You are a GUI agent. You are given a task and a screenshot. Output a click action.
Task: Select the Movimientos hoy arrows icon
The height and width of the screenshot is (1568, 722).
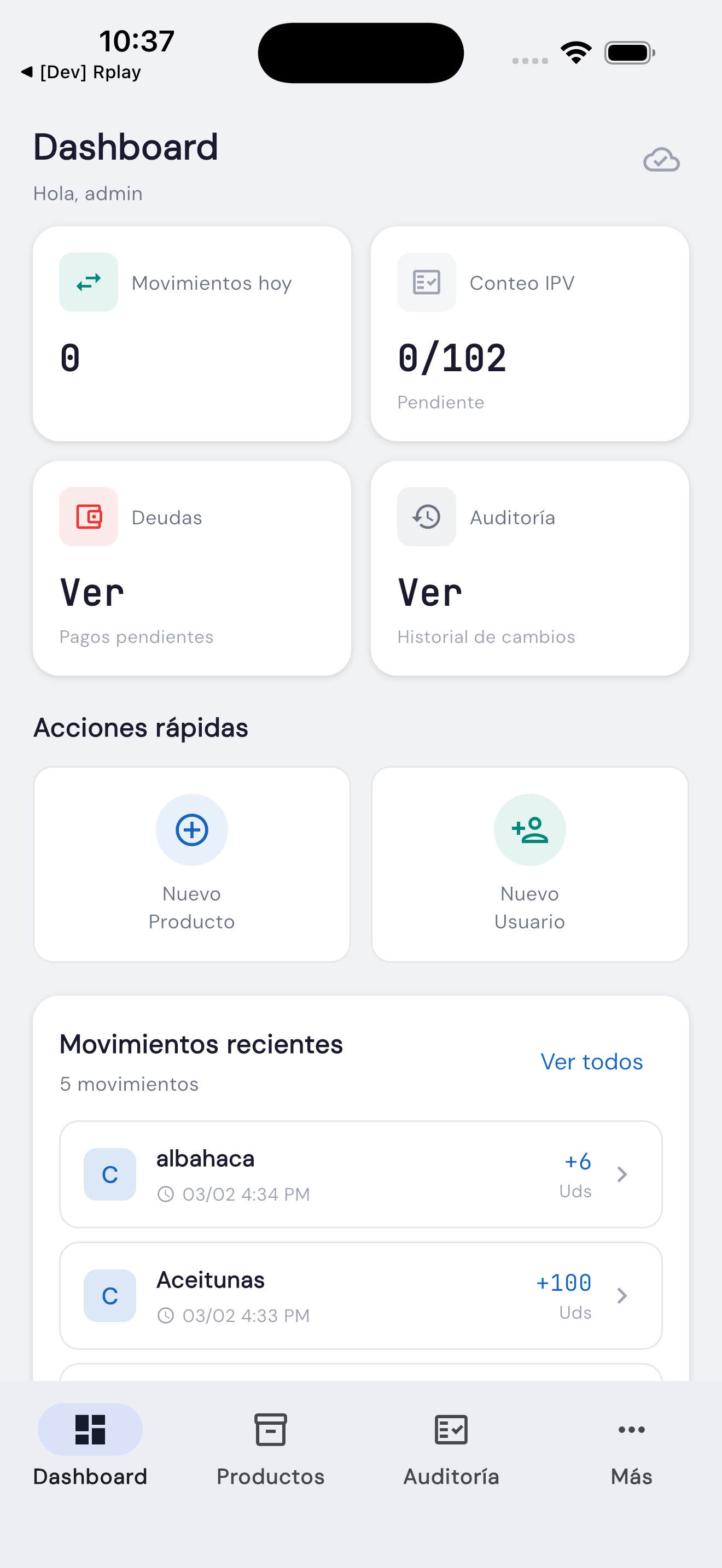pyautogui.click(x=88, y=282)
